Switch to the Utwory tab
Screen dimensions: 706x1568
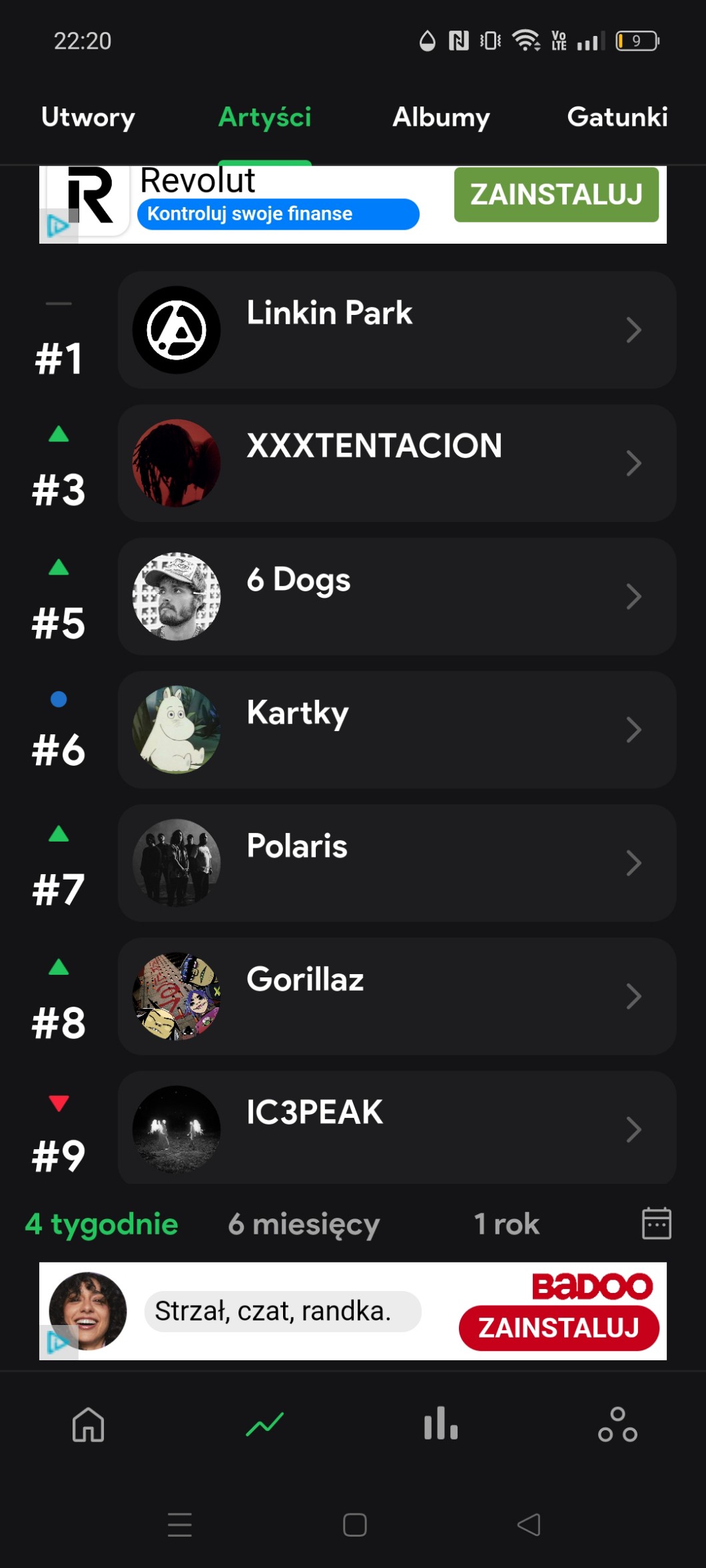pos(88,117)
